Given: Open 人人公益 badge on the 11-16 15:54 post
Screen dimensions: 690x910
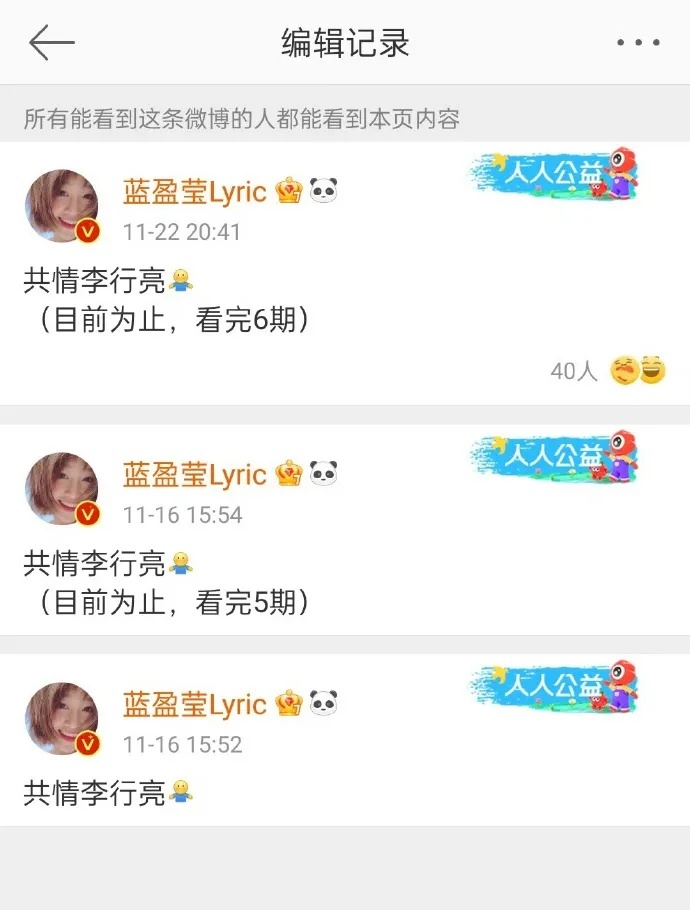Looking at the screenshot, I should 553,458.
